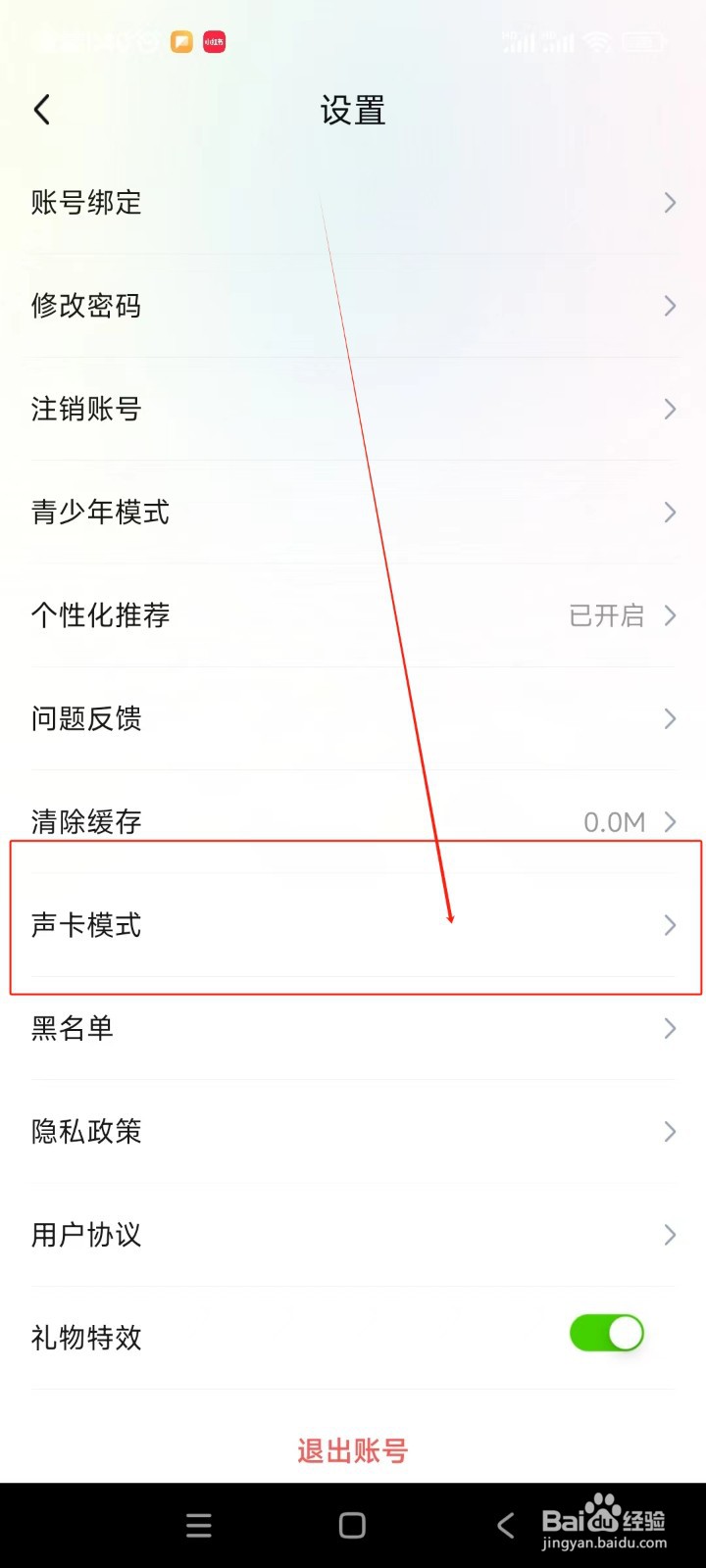Expand the 黑名单 row chevron
The height and width of the screenshot is (1568, 706).
[670, 1028]
